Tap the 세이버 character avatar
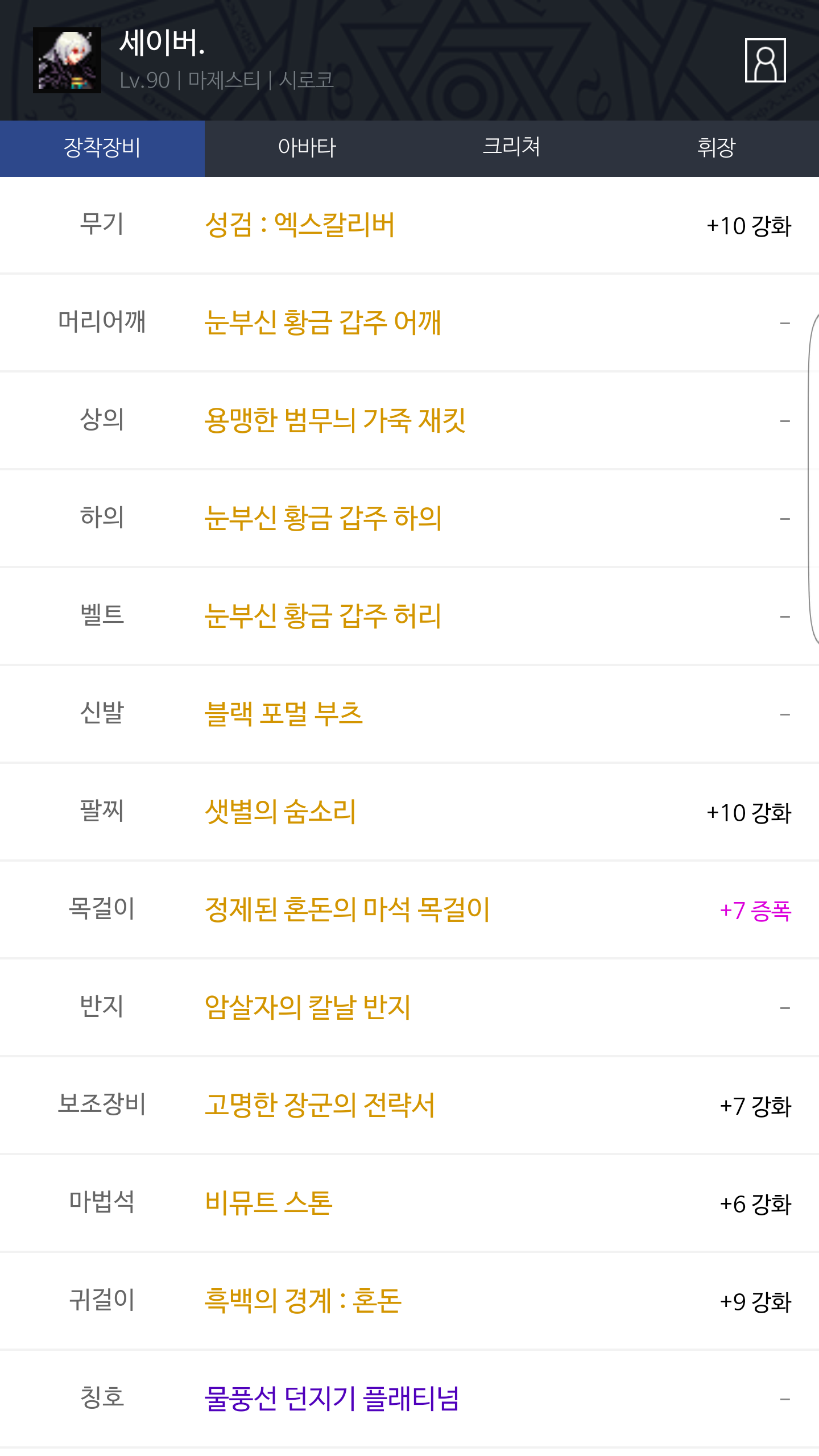Image resolution: width=819 pixels, height=1456 pixels. pyautogui.click(x=67, y=60)
